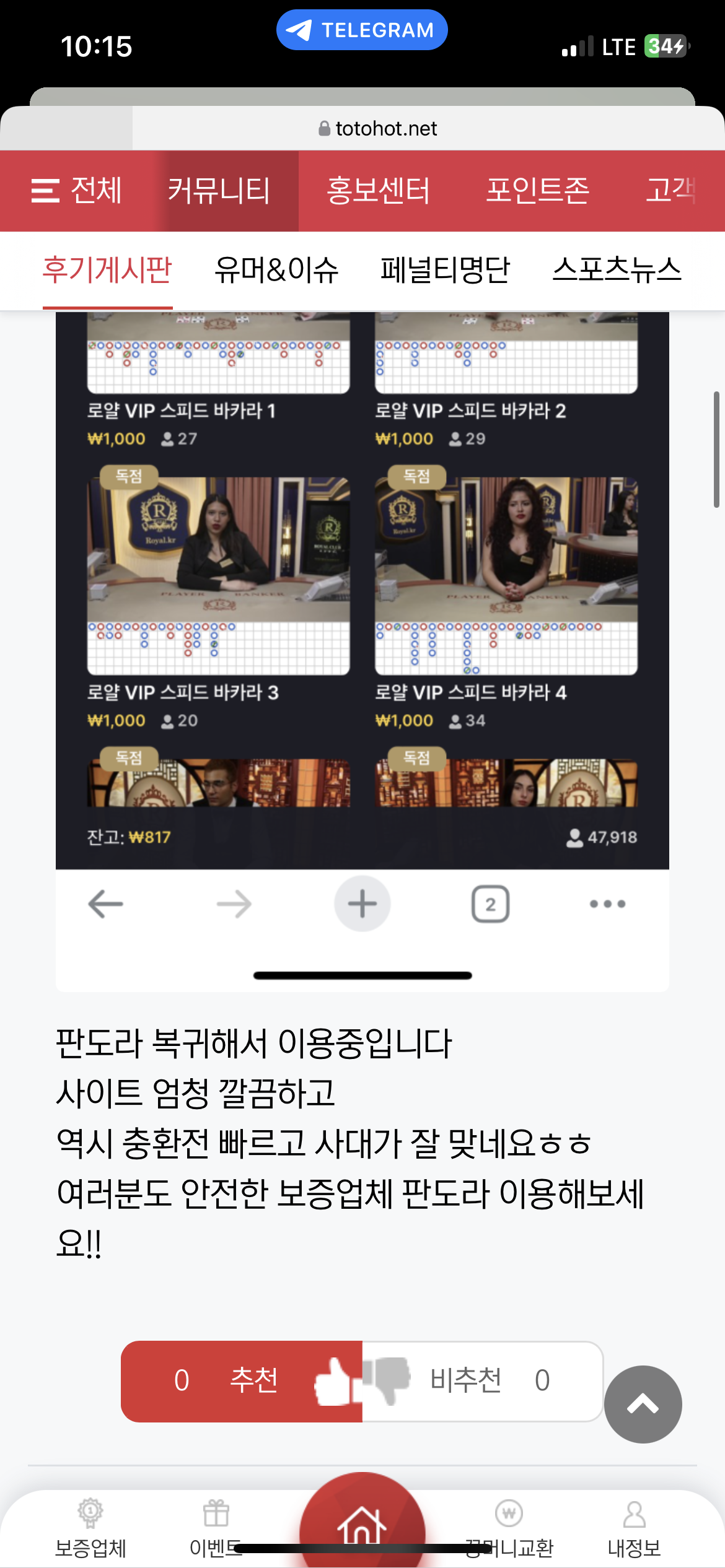Open 페널티명단 board
This screenshot has height=1568, width=725.
[x=445, y=270]
